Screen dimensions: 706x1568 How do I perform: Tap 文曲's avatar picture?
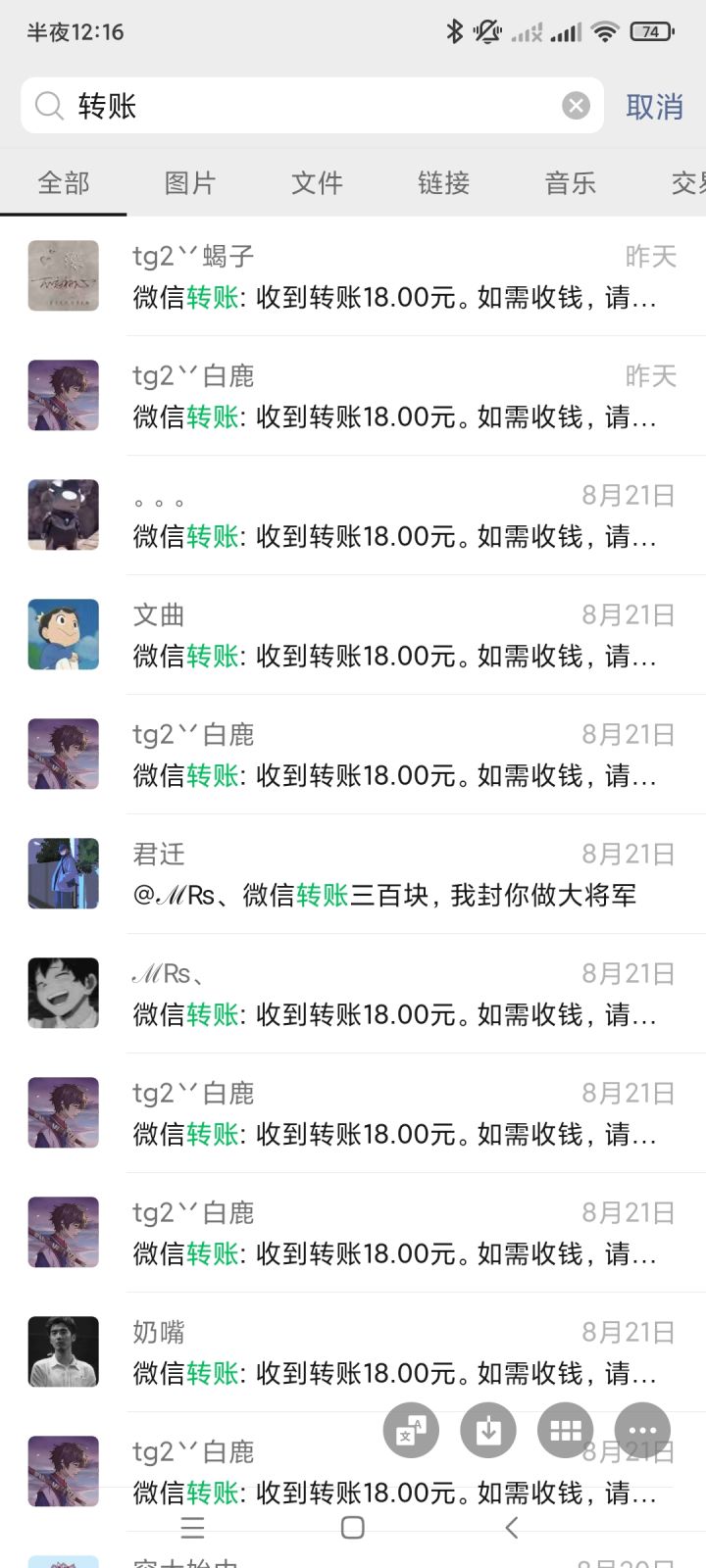click(x=63, y=634)
